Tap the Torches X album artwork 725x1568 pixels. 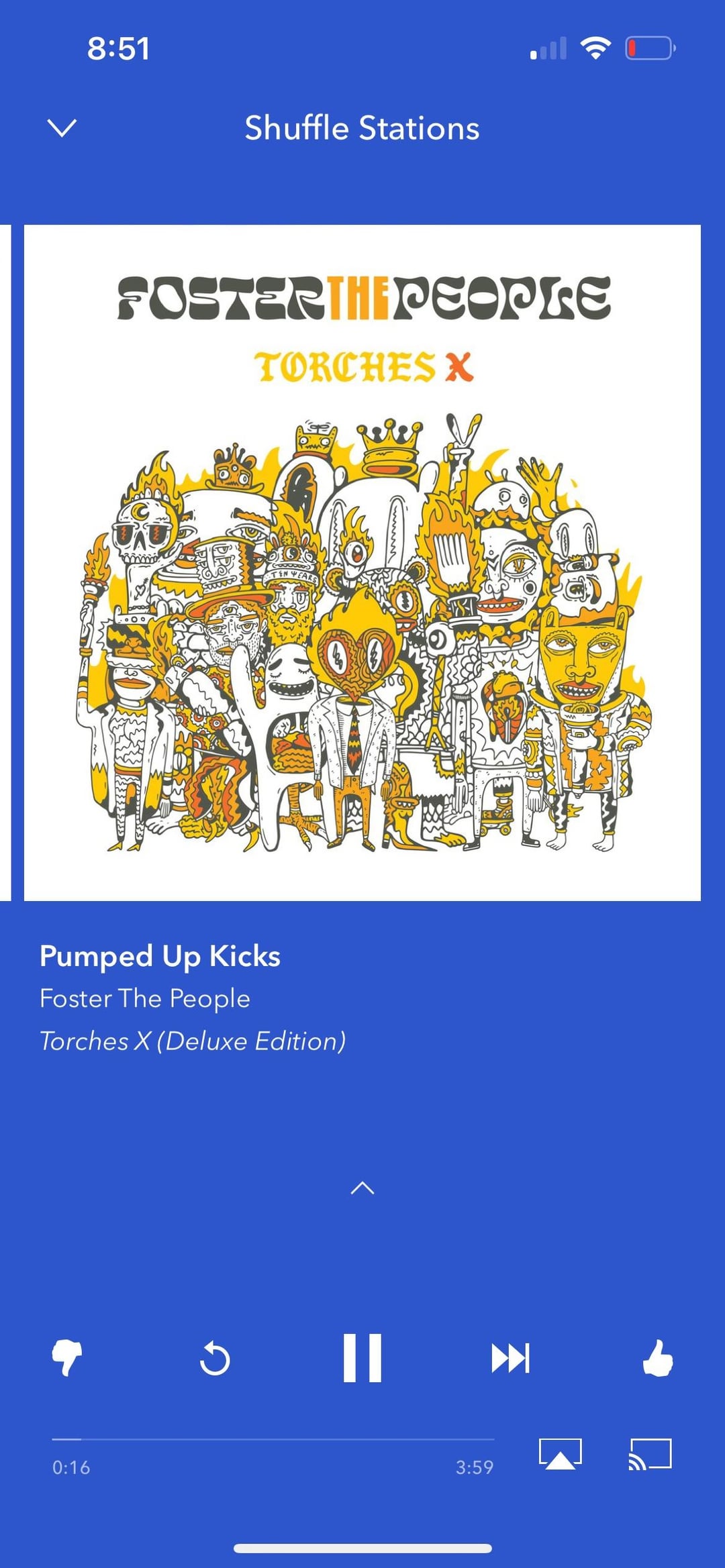click(x=362, y=562)
